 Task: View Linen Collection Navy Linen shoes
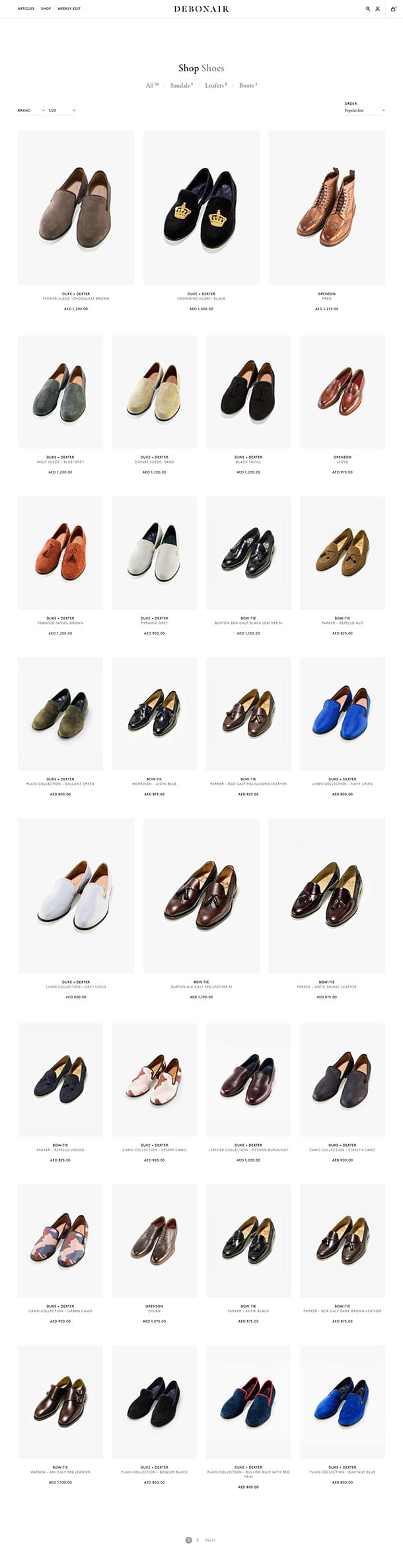click(342, 714)
